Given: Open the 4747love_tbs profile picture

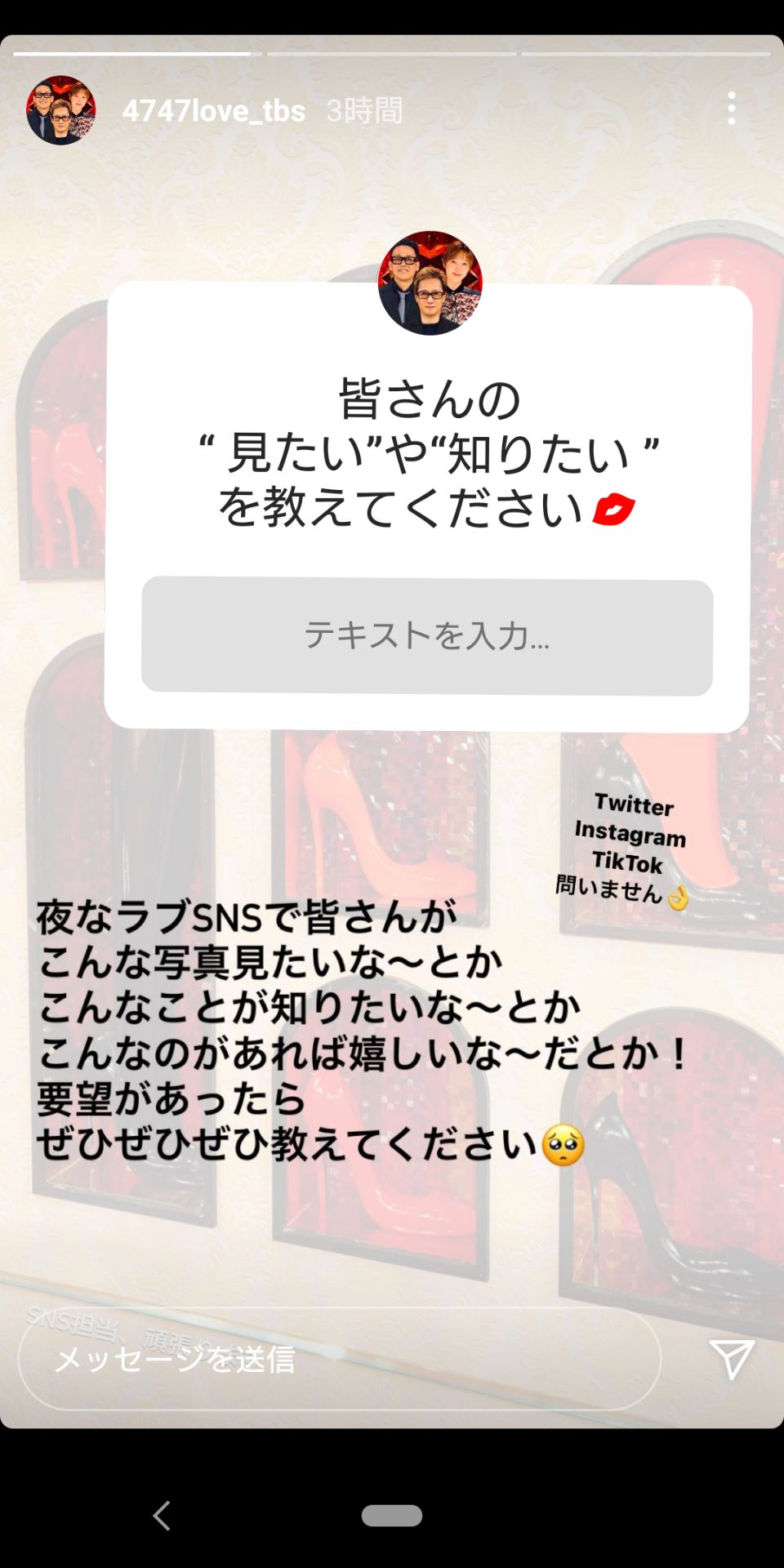Looking at the screenshot, I should (x=61, y=110).
